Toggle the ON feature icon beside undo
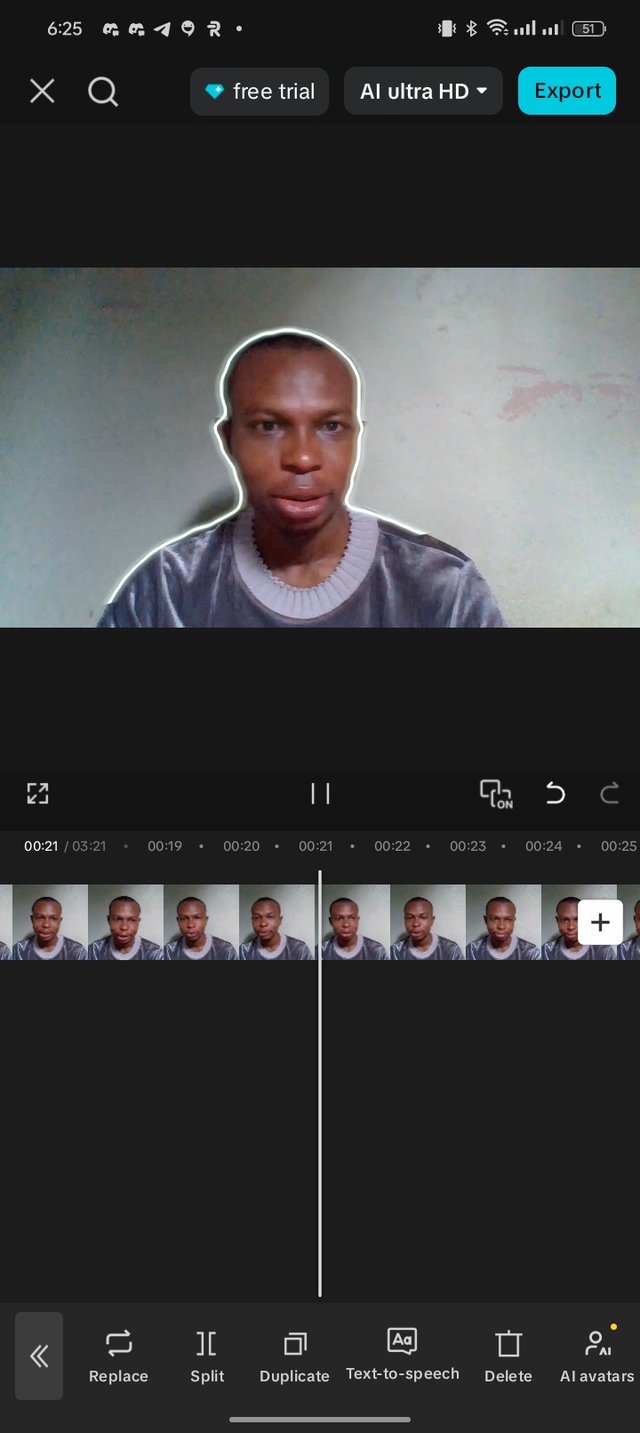 496,794
